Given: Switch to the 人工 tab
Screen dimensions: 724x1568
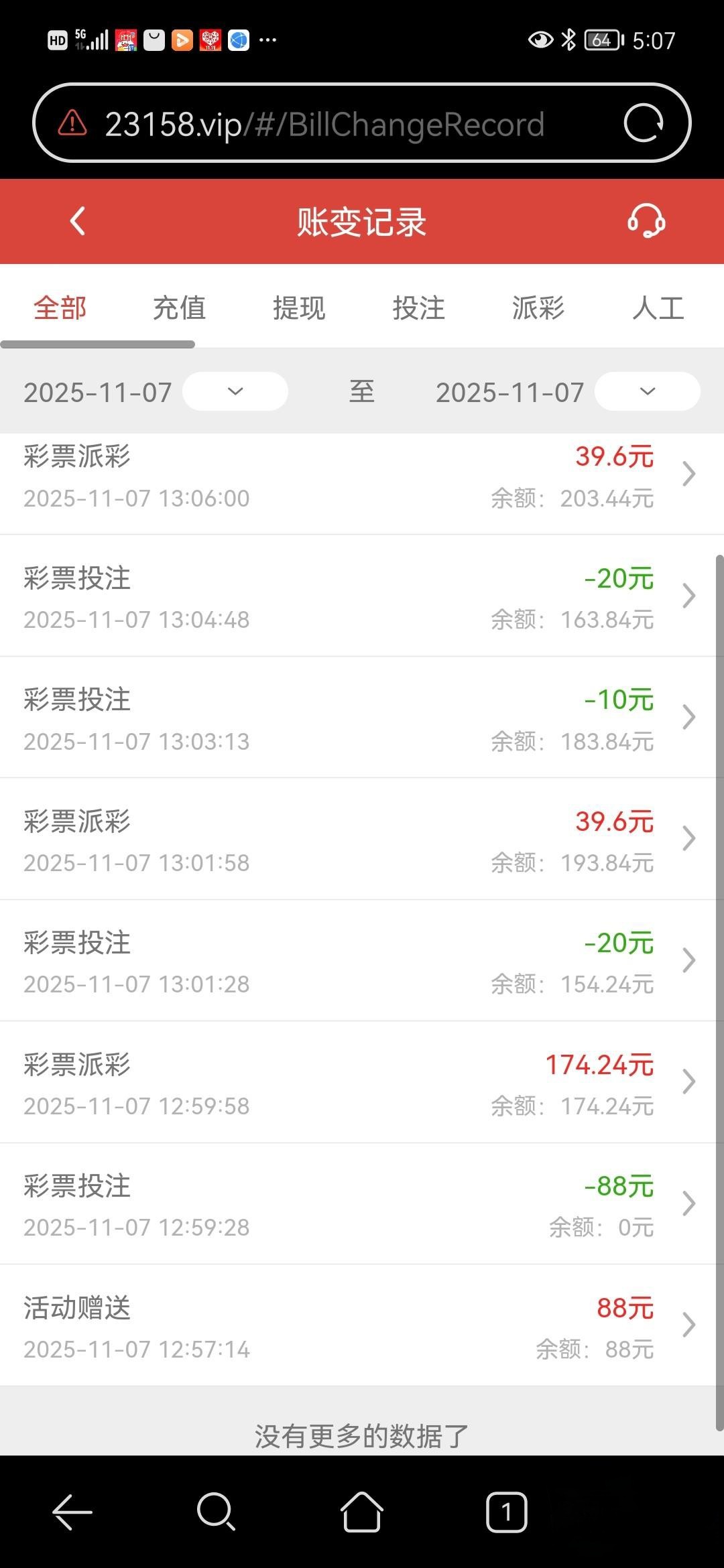Looking at the screenshot, I should coord(658,308).
